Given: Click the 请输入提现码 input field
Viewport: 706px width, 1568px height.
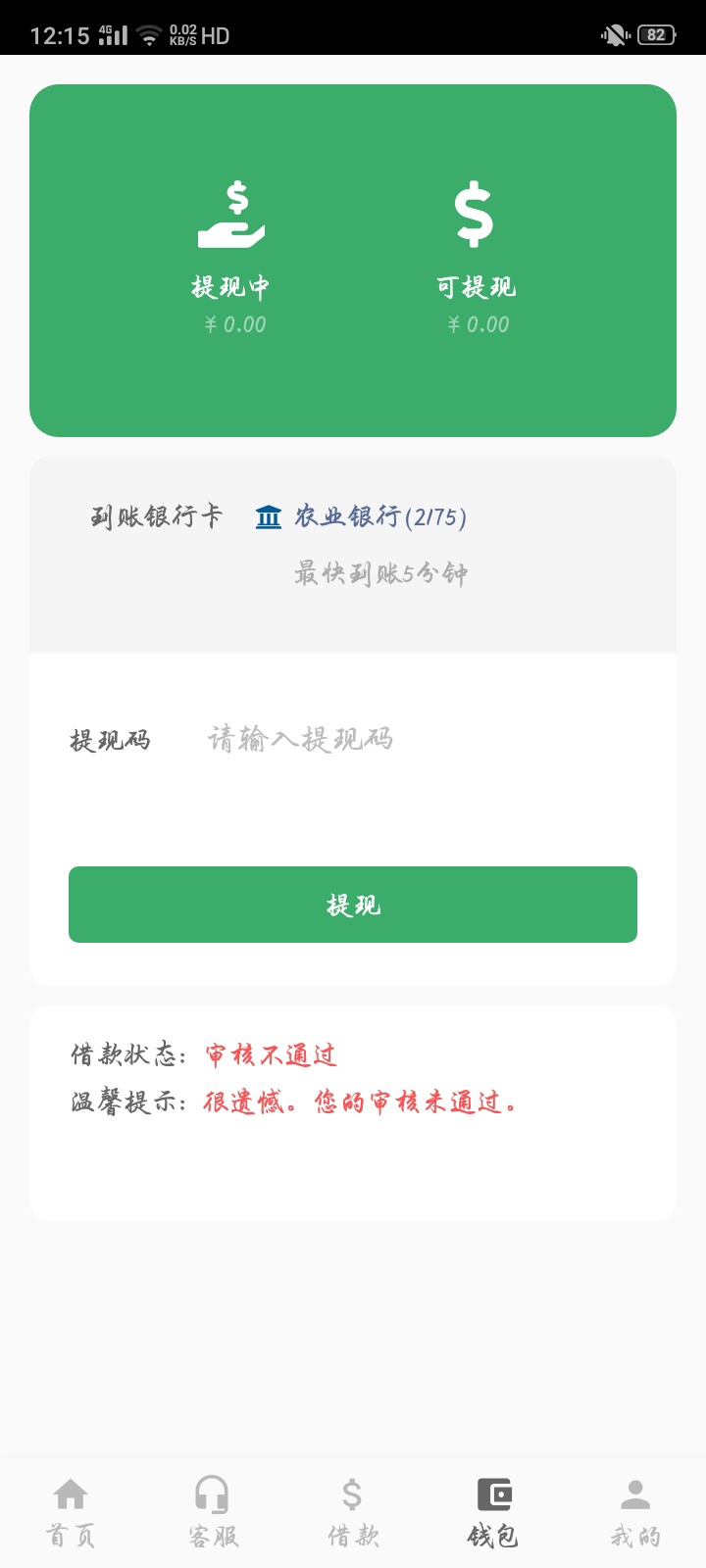Looking at the screenshot, I should 299,740.
